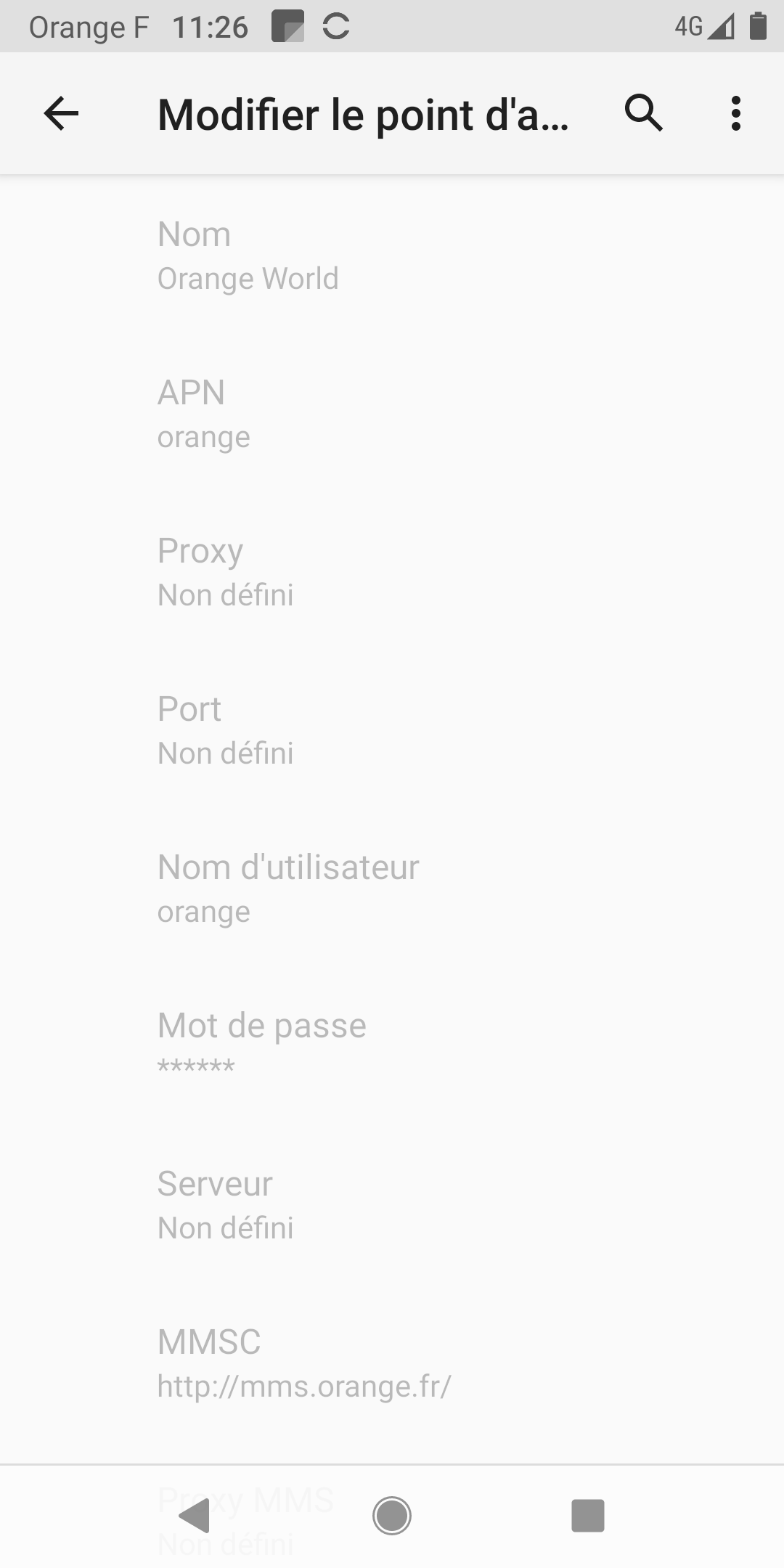Open the Proxy setting
Screen dimensions: 784x1568
coord(392,572)
